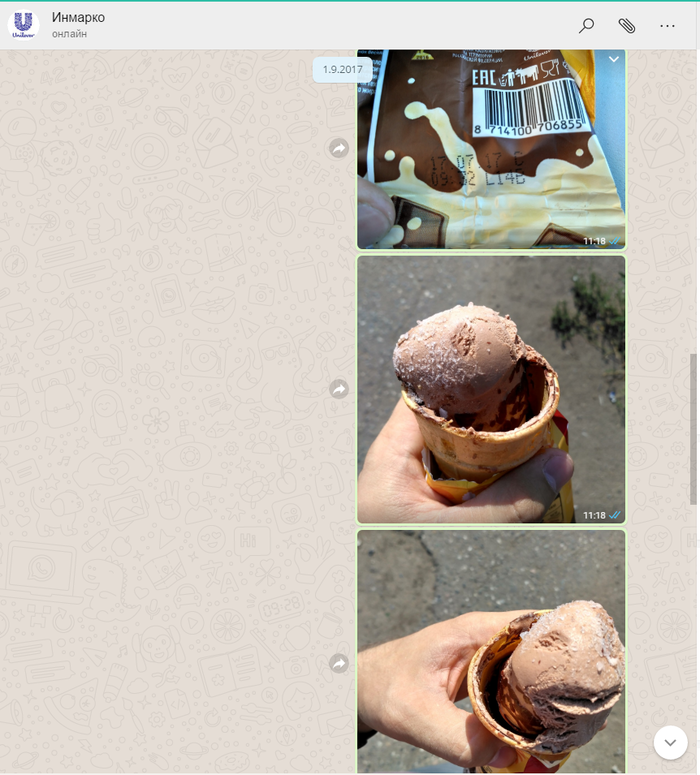The height and width of the screenshot is (775, 700).
Task: Open the attachment paperclip menu
Action: coord(627,26)
